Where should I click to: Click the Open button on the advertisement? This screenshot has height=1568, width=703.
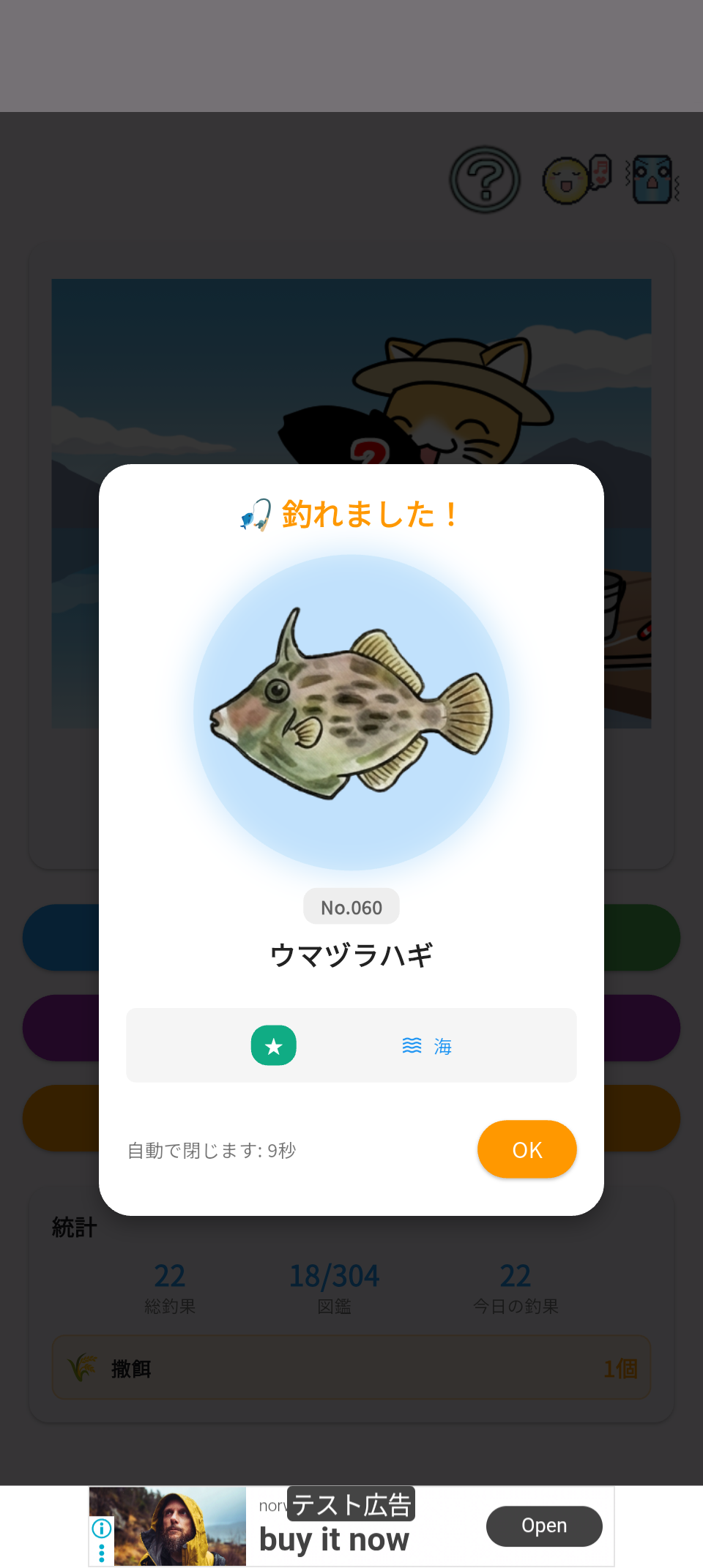(544, 1526)
